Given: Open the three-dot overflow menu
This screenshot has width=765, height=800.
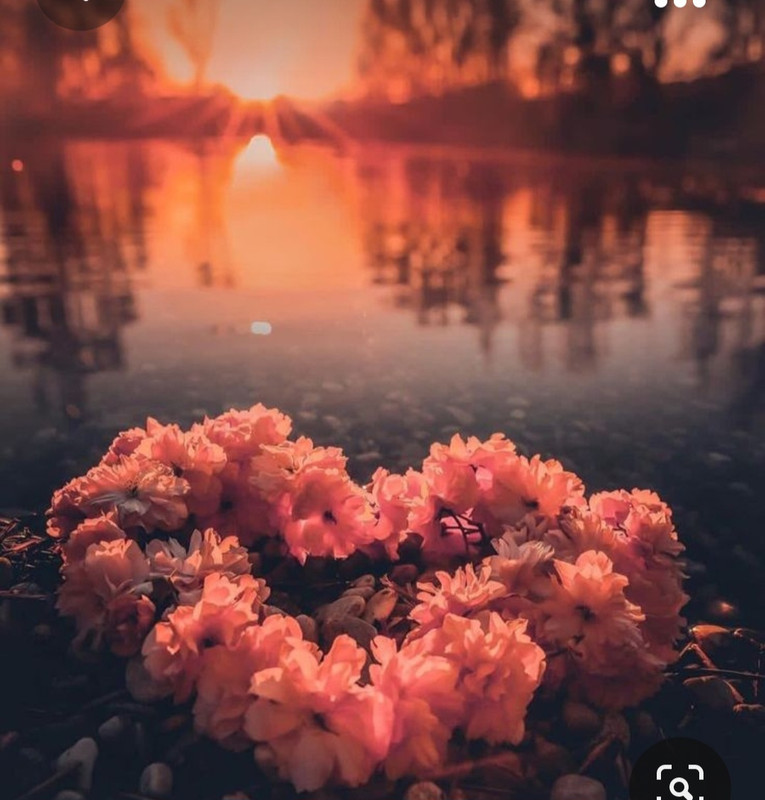Looking at the screenshot, I should (x=680, y=3).
